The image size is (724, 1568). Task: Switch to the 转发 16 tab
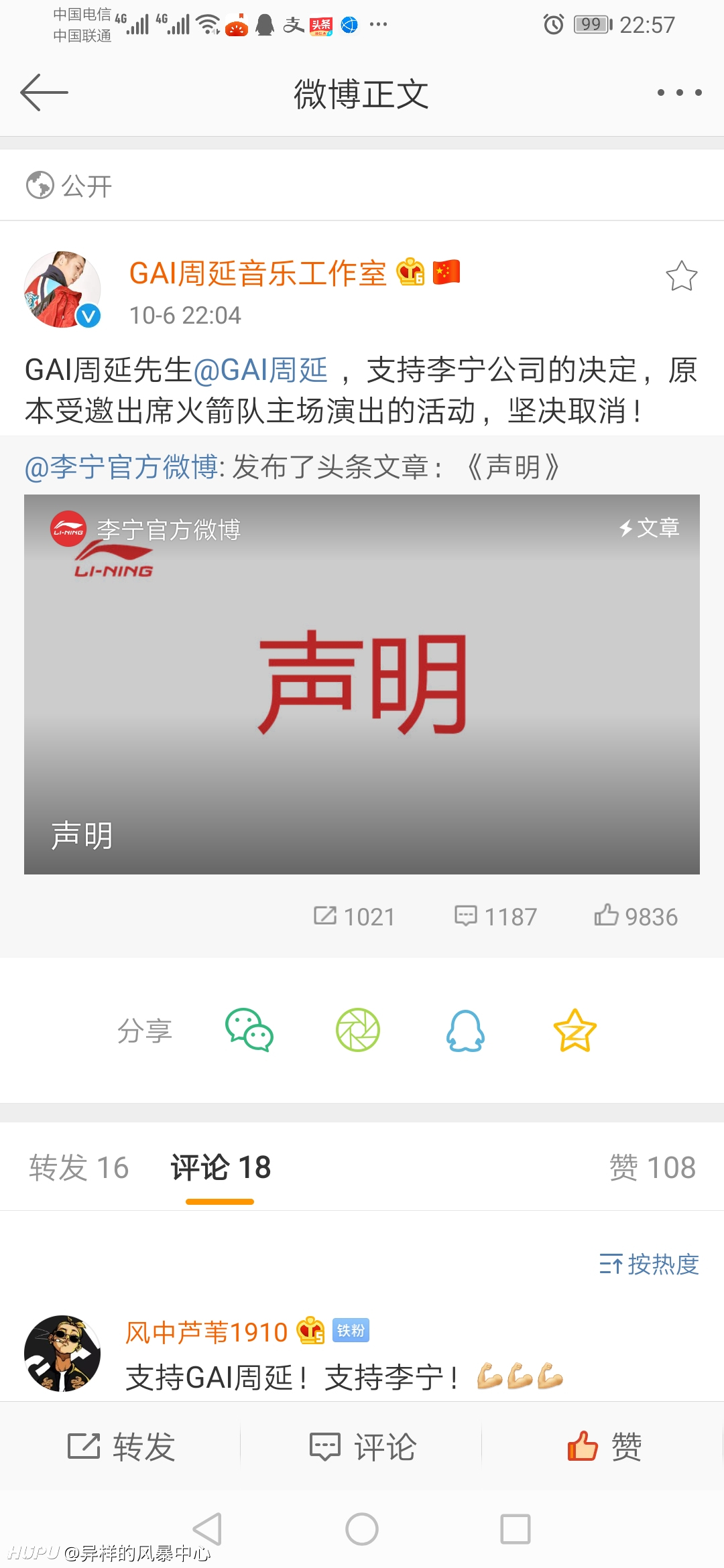coord(78,1167)
